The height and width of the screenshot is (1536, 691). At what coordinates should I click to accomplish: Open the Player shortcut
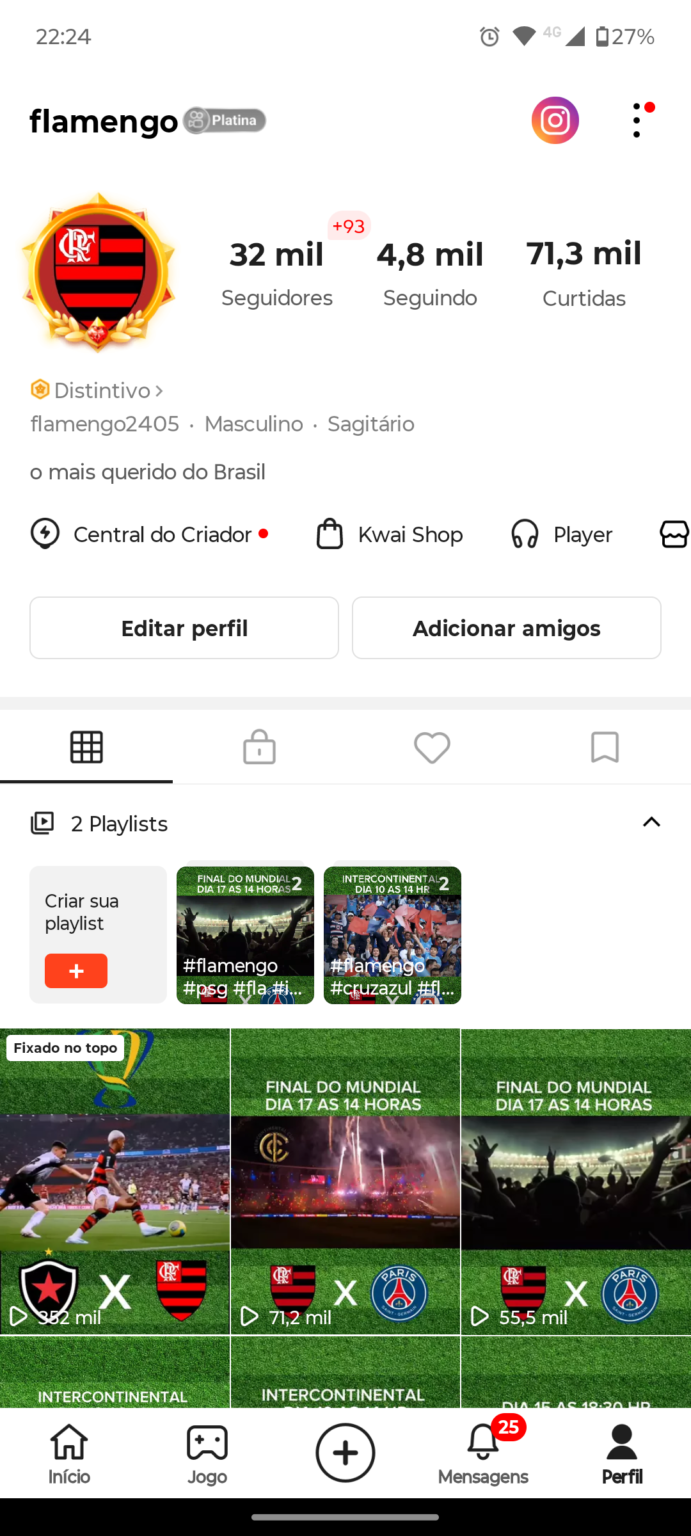562,535
